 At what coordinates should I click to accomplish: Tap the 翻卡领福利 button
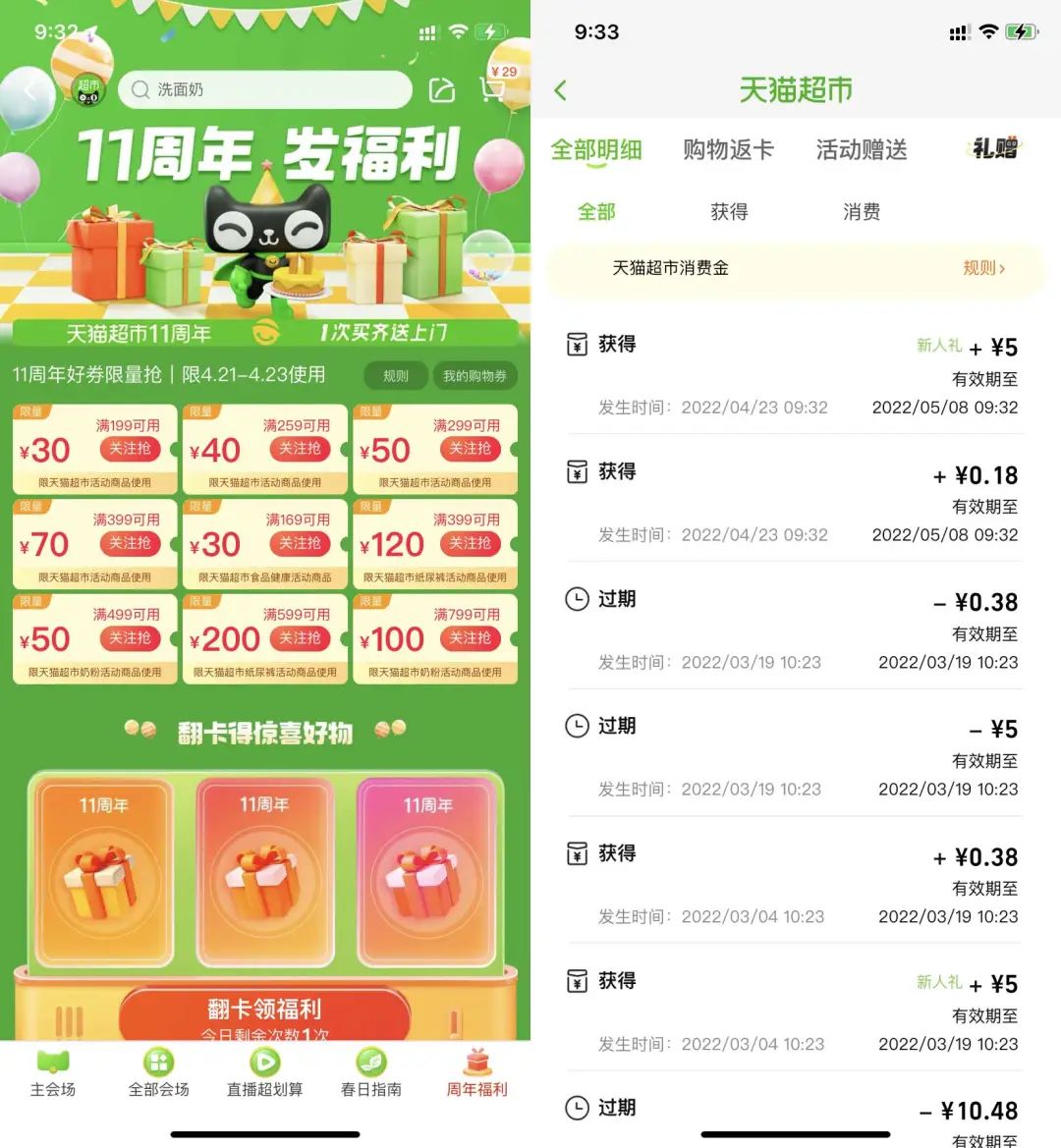tap(264, 1011)
